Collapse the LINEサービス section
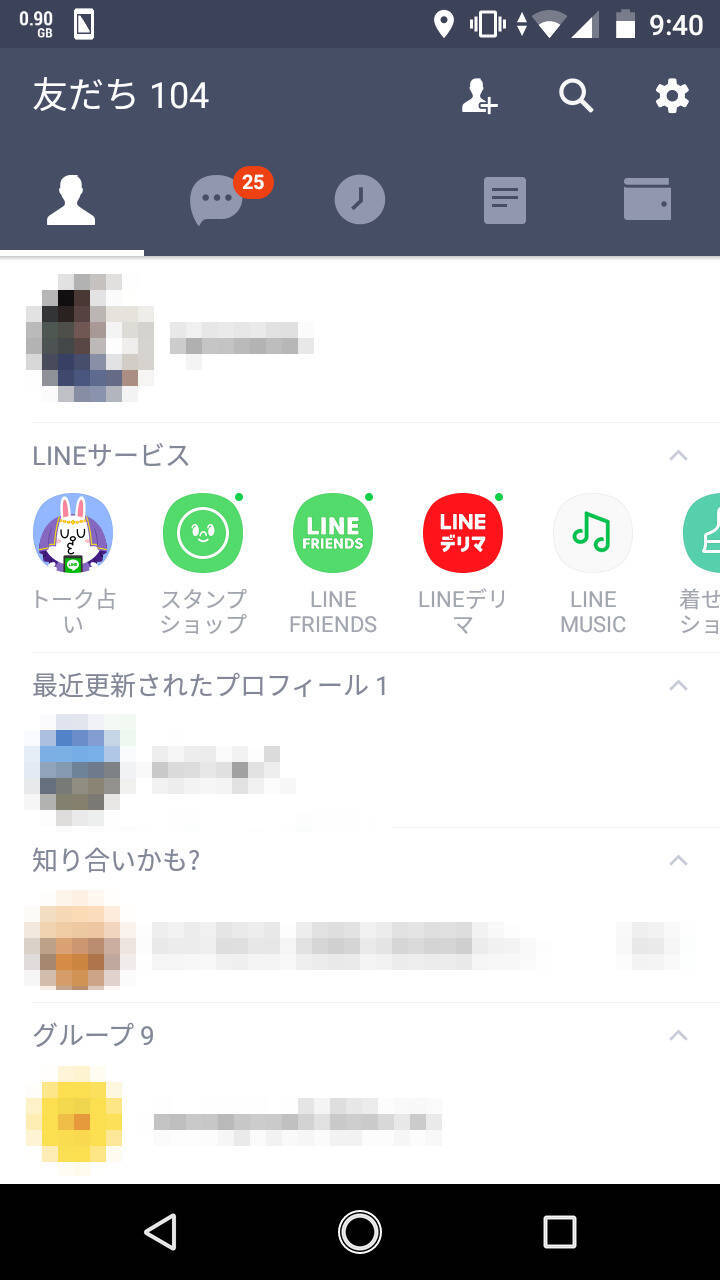 pos(678,456)
